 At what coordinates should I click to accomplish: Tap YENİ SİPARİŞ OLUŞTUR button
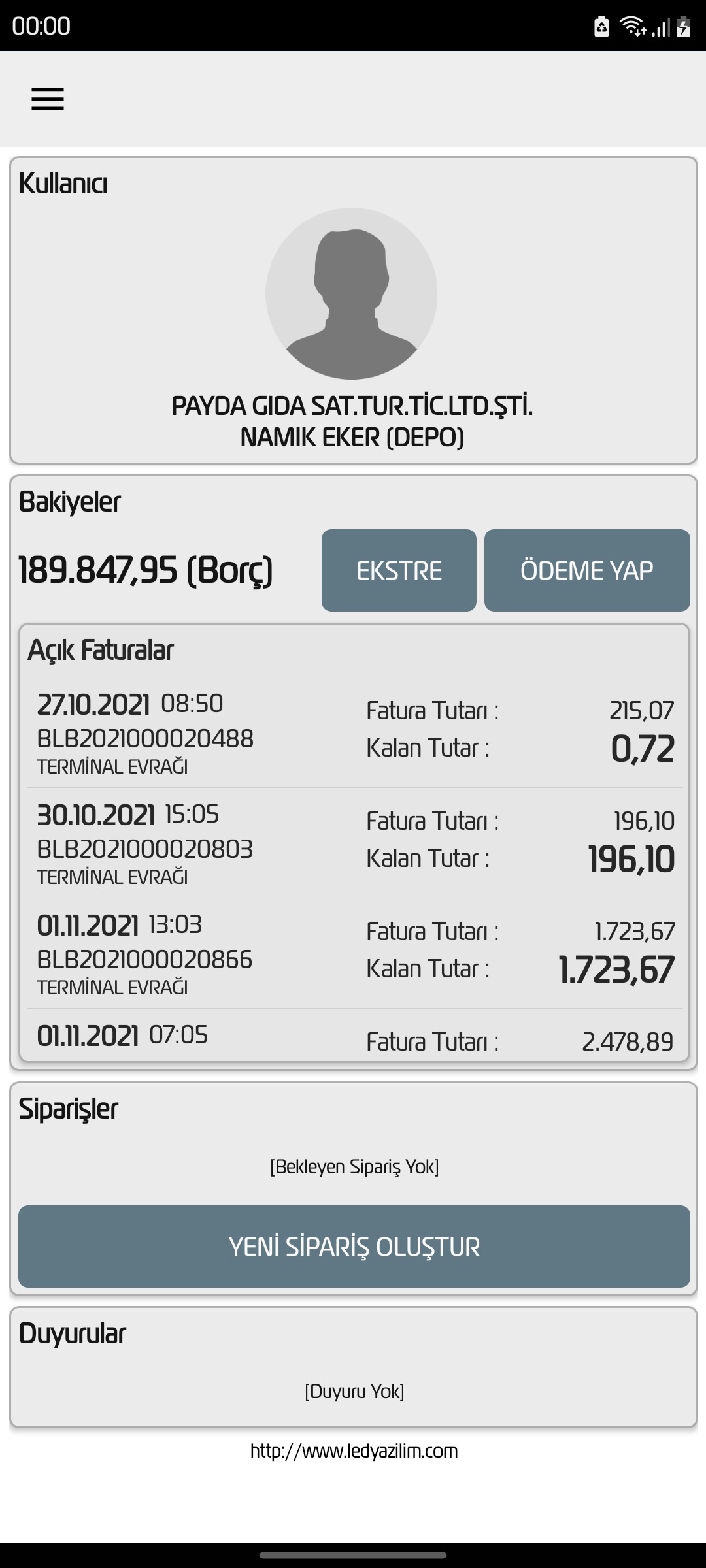(354, 1247)
